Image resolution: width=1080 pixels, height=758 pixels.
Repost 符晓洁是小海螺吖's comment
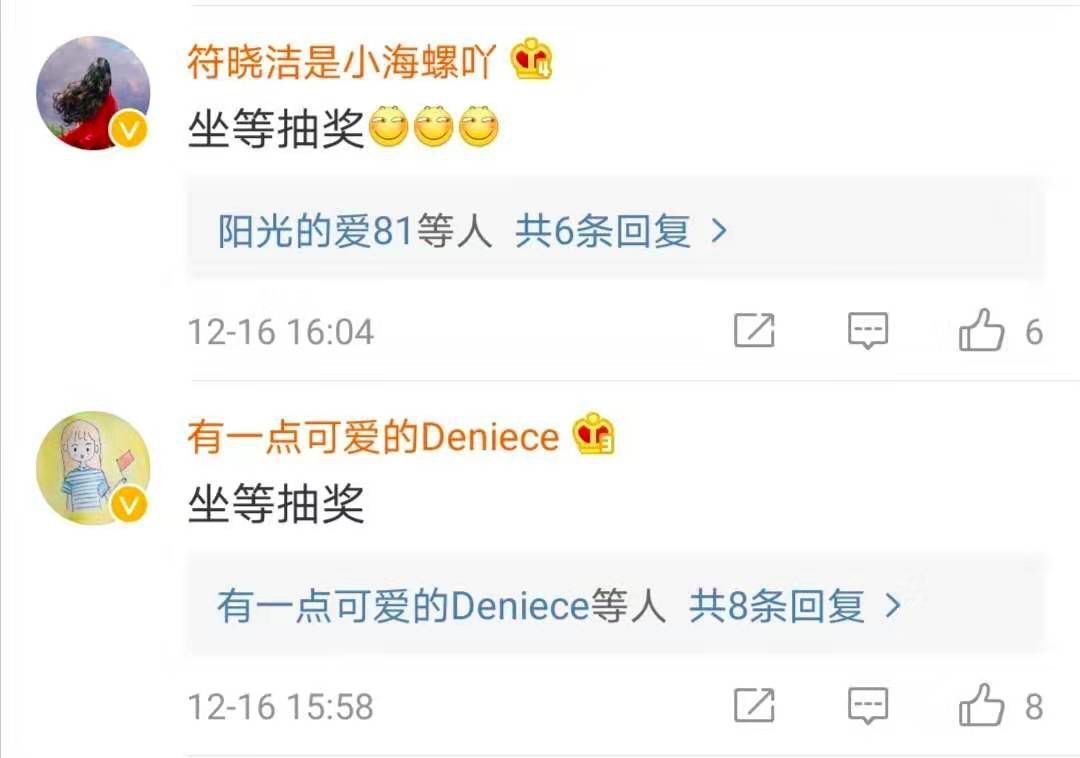click(755, 331)
